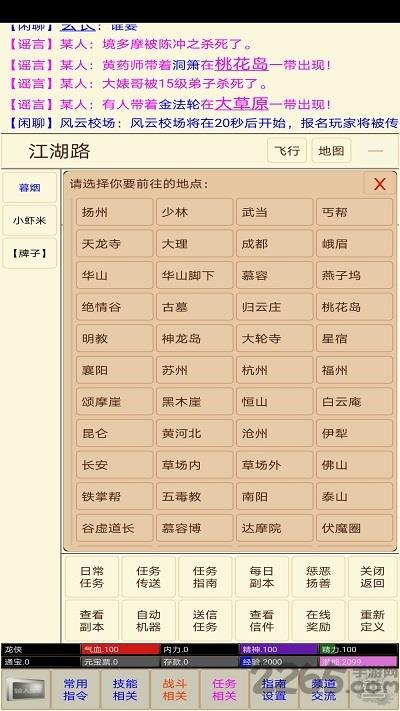
Task: Tap 关闭返回 to close and return
Action: pos(372,577)
